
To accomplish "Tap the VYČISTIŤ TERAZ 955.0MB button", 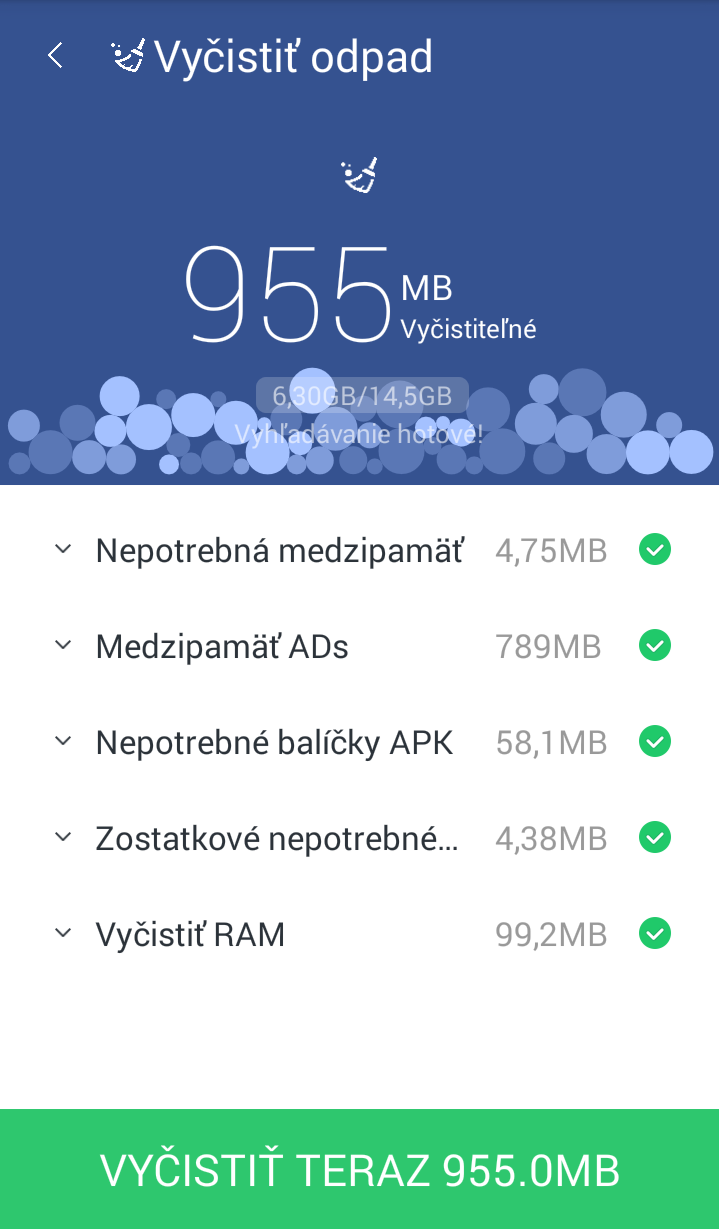I will tap(360, 1169).
